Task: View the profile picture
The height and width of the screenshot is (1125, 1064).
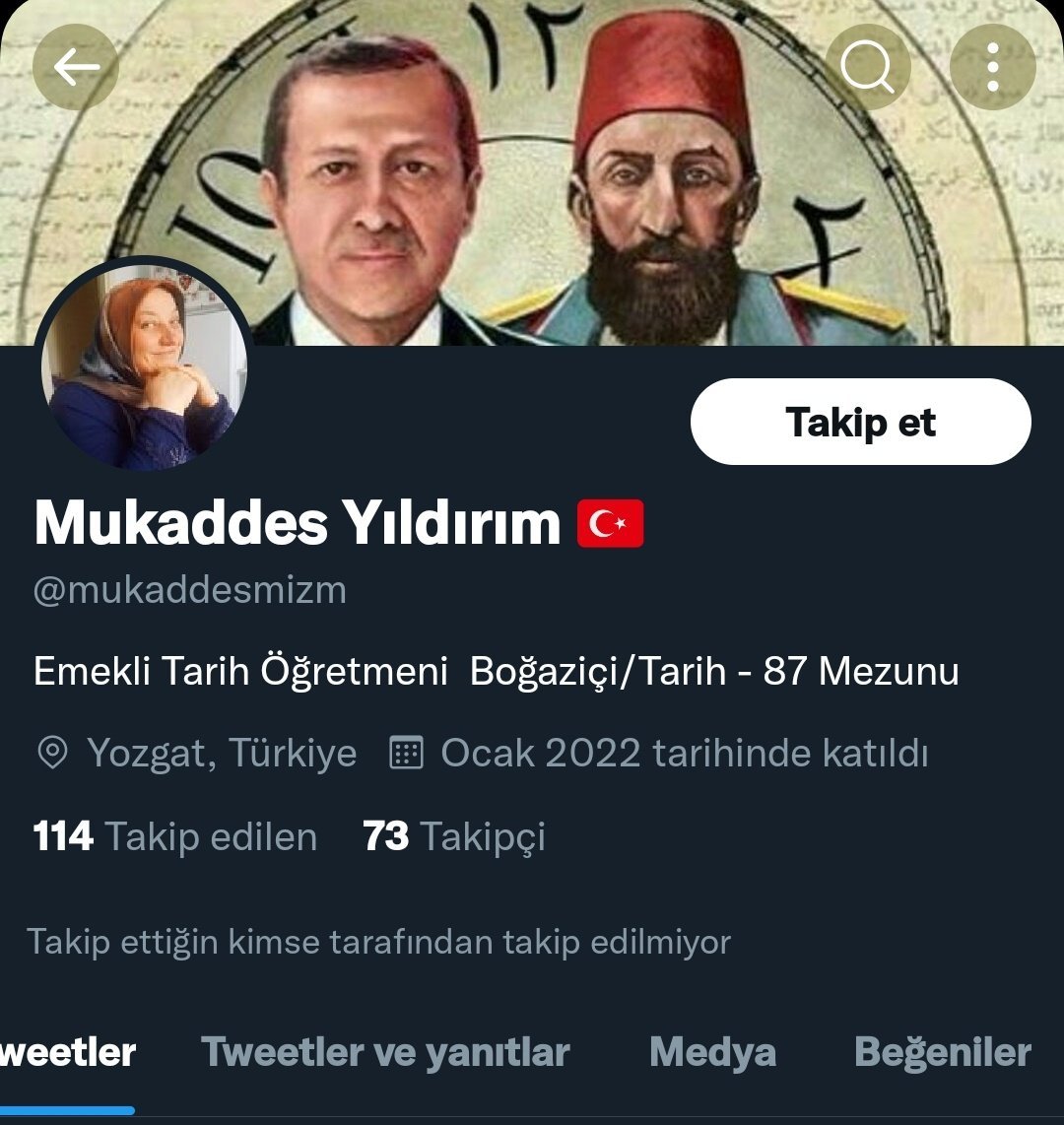Action: tap(144, 366)
